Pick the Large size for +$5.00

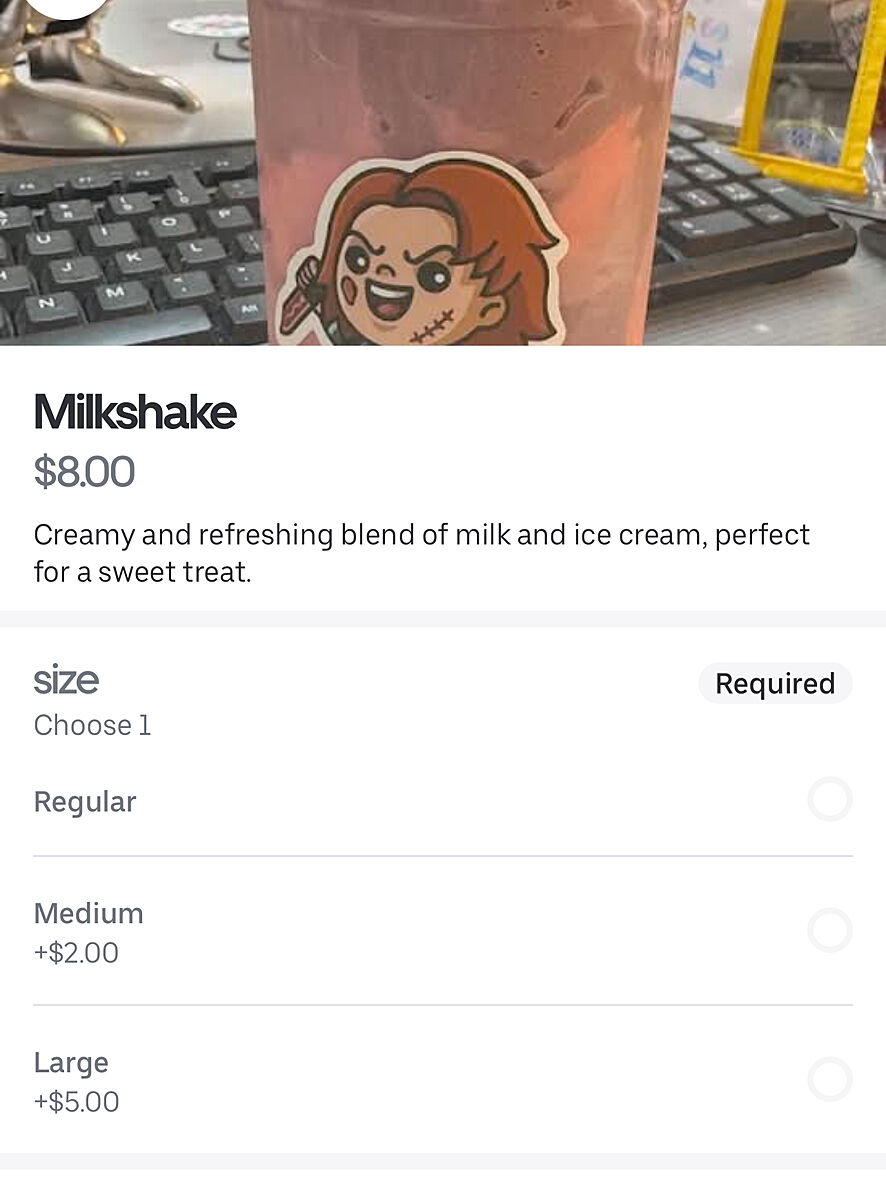click(x=829, y=1080)
